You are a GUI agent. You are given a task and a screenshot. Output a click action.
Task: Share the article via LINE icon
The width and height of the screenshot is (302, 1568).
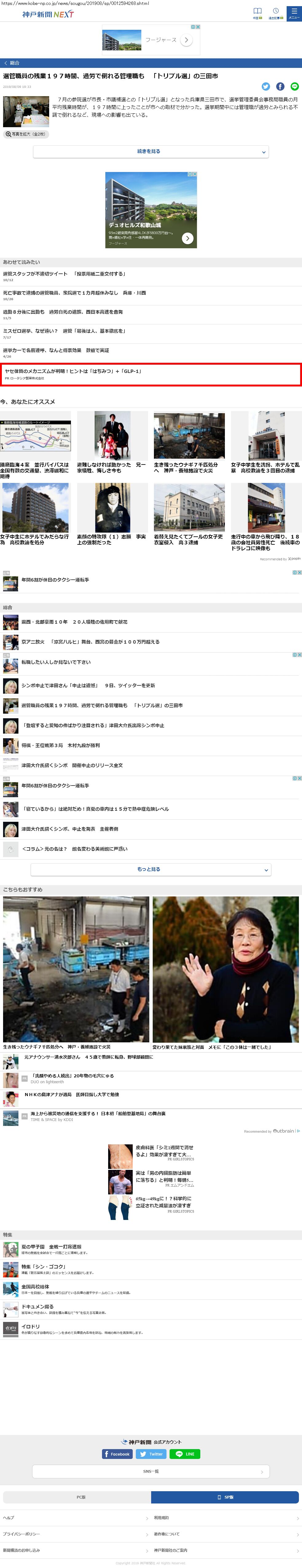coord(295,86)
